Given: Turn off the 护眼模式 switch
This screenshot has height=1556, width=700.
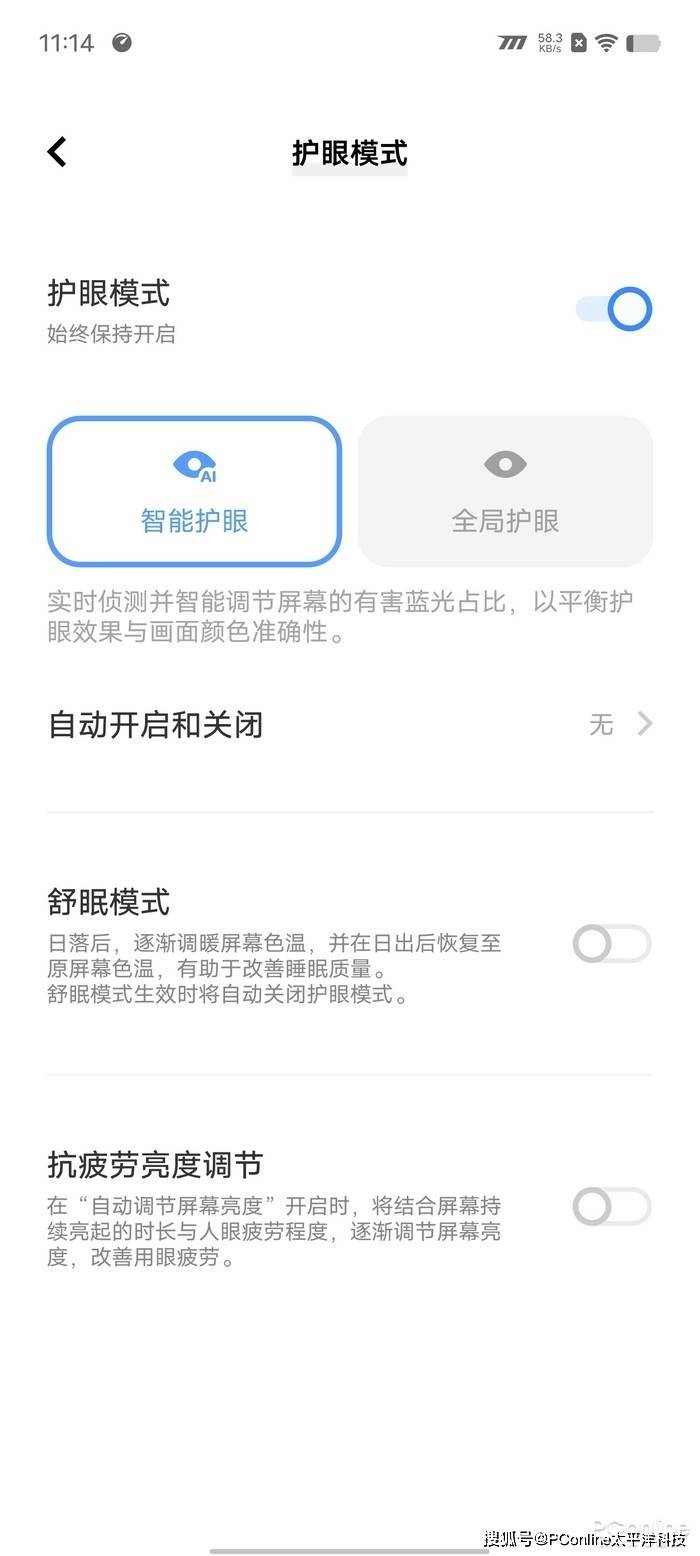Looking at the screenshot, I should 613,309.
